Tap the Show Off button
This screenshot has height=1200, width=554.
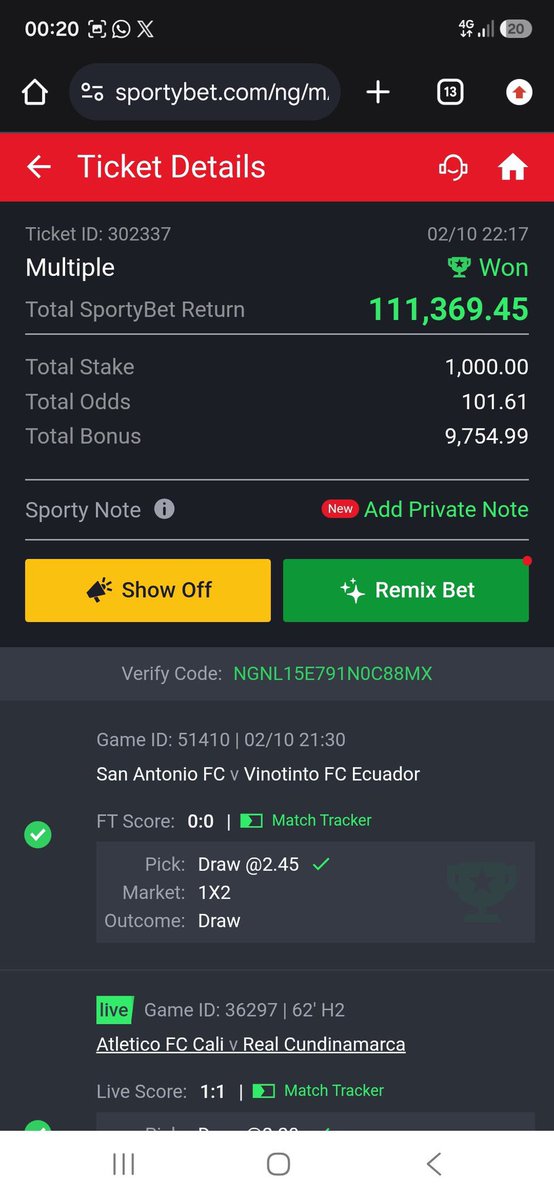point(148,590)
